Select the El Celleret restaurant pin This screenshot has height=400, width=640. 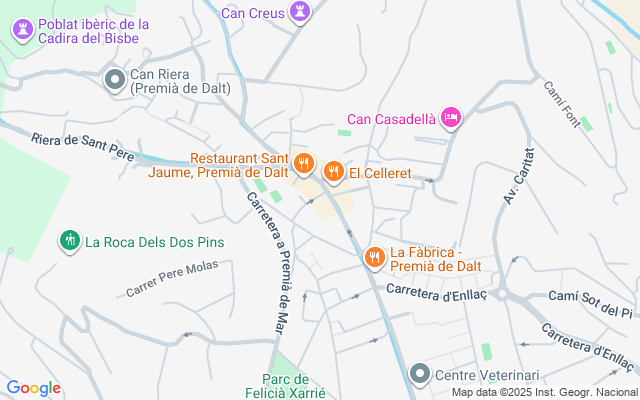(x=334, y=172)
